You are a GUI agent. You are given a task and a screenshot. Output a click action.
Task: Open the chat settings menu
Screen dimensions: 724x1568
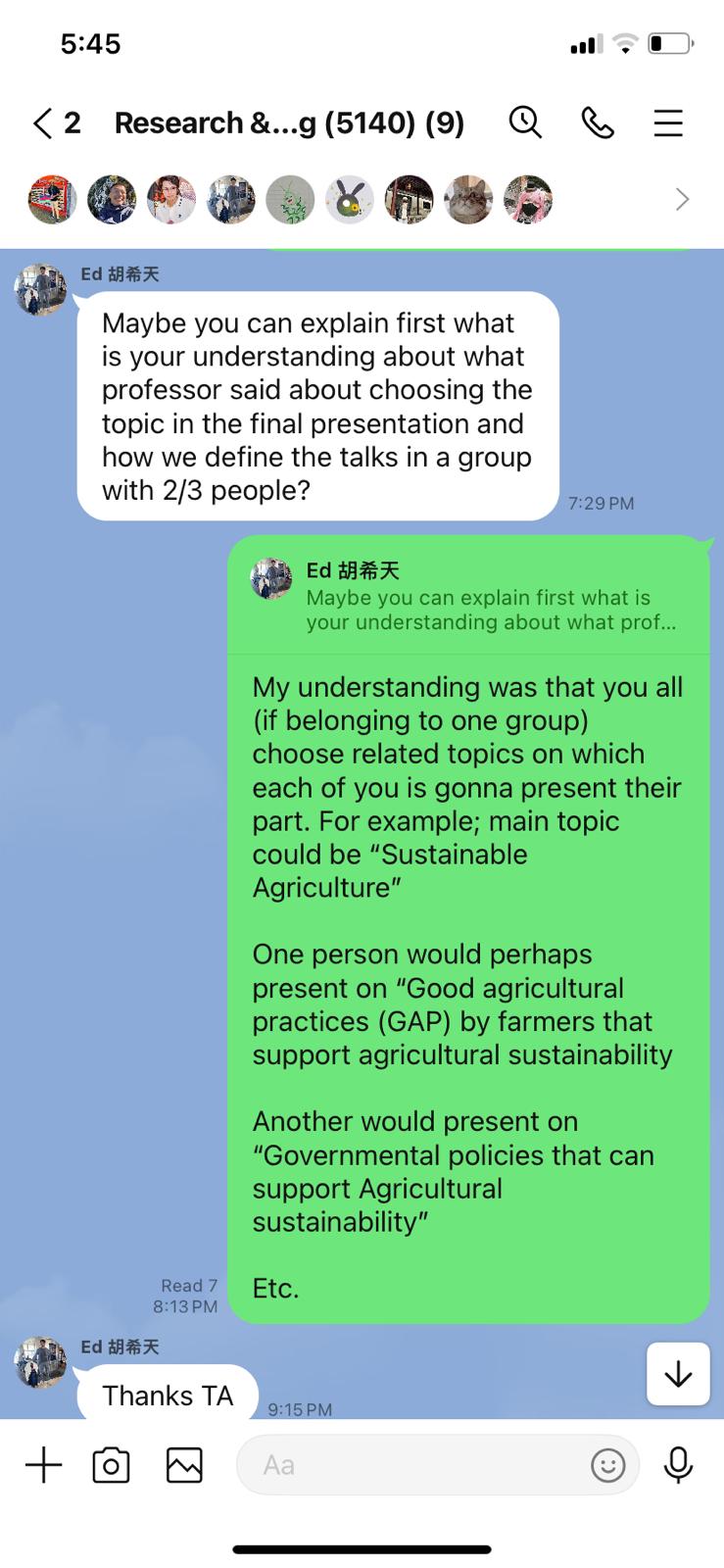(x=668, y=122)
